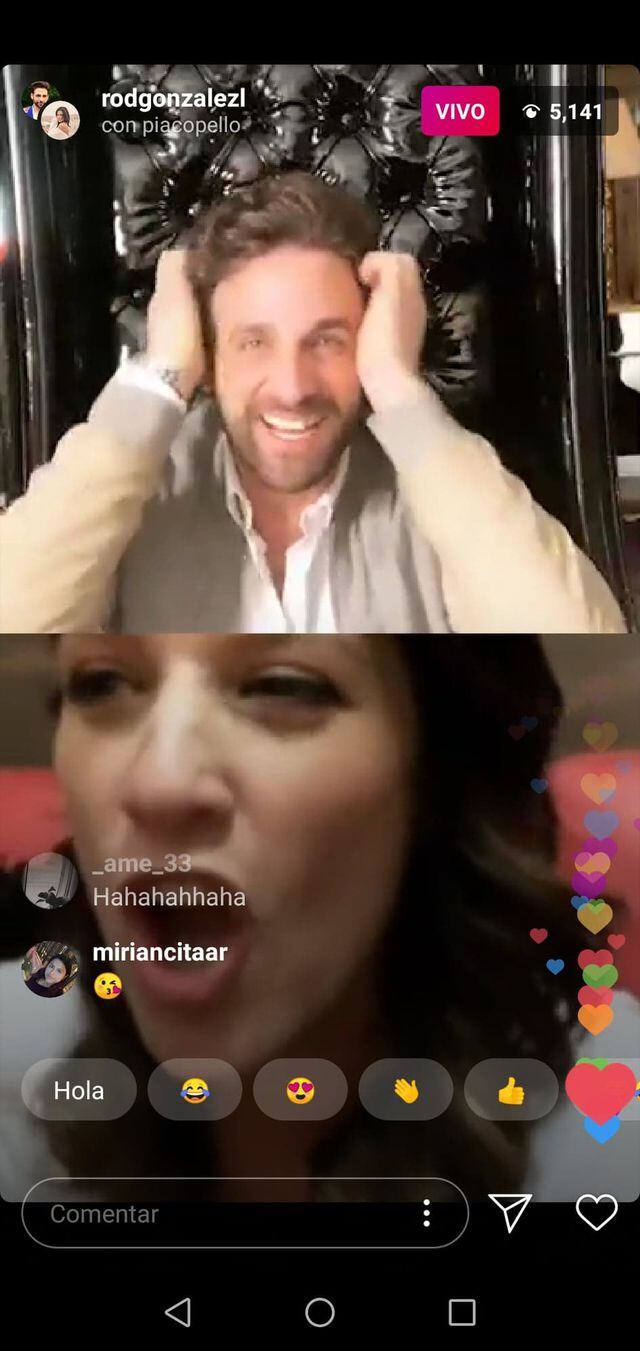The width and height of the screenshot is (640, 1351).
Task: Send the thumbs up emoji reaction
Action: click(511, 1090)
